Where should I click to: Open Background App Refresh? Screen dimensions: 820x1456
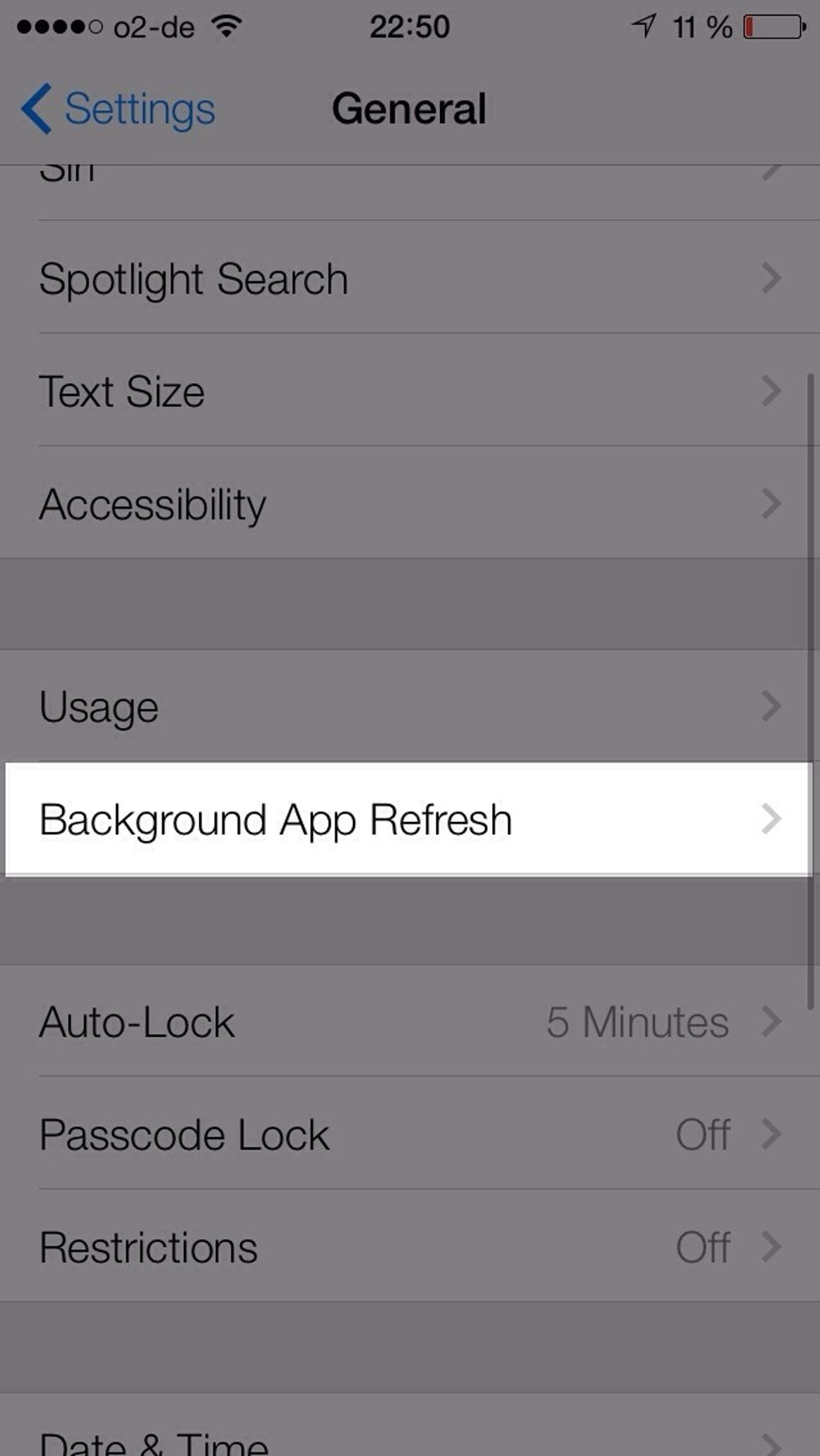[408, 819]
